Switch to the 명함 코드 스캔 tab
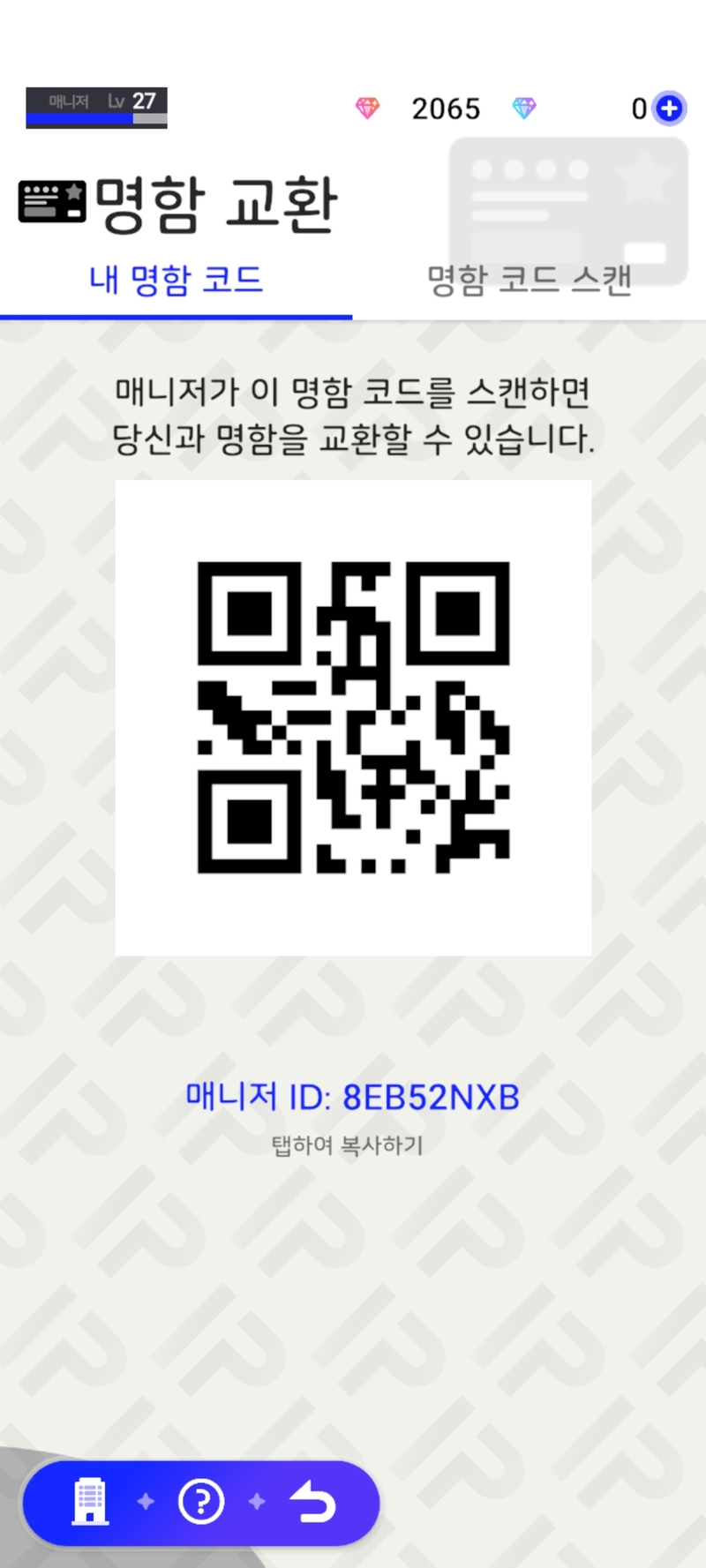 coord(529,281)
